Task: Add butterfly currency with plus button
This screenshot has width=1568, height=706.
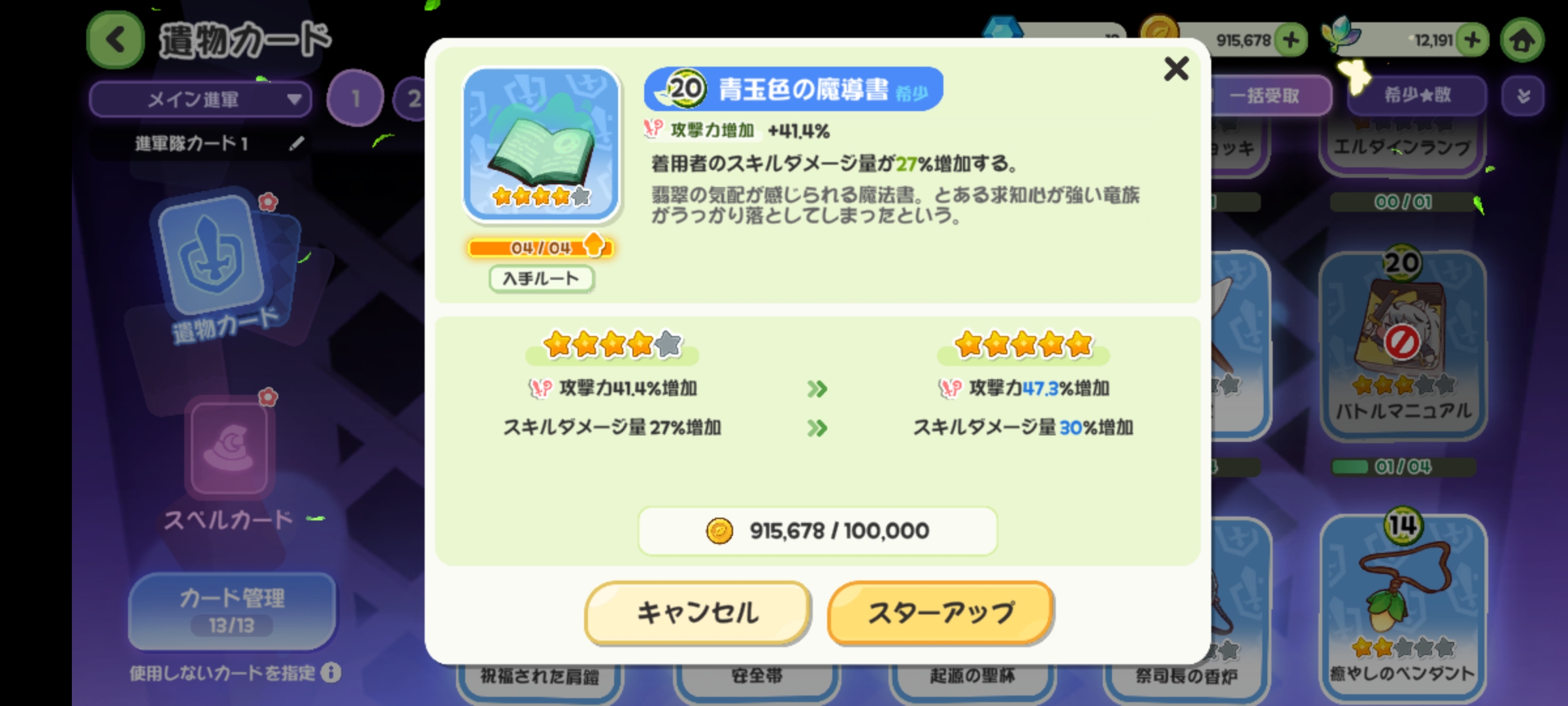Action: tap(1472, 41)
